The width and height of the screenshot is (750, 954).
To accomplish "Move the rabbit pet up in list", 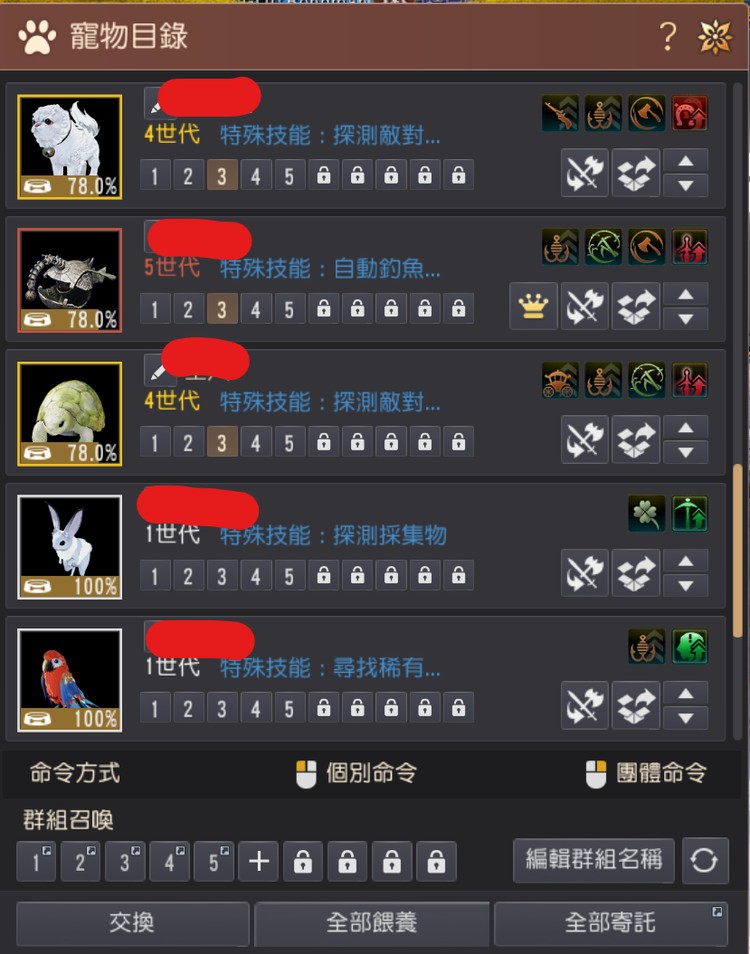I will click(x=686, y=561).
